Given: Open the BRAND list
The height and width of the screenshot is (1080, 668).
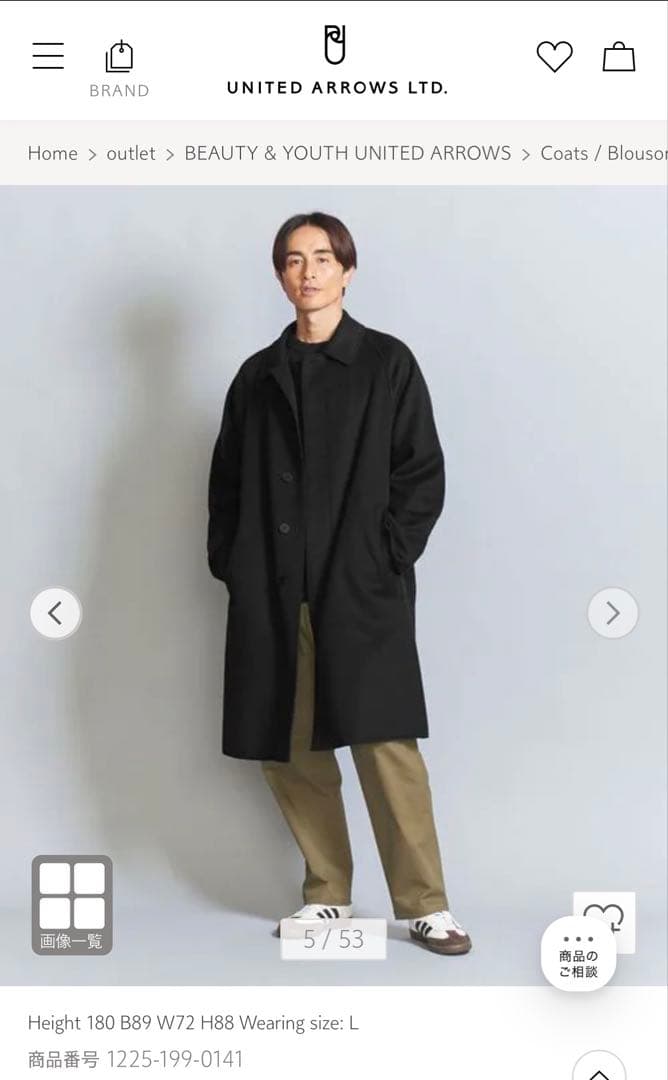Looking at the screenshot, I should point(119,68).
